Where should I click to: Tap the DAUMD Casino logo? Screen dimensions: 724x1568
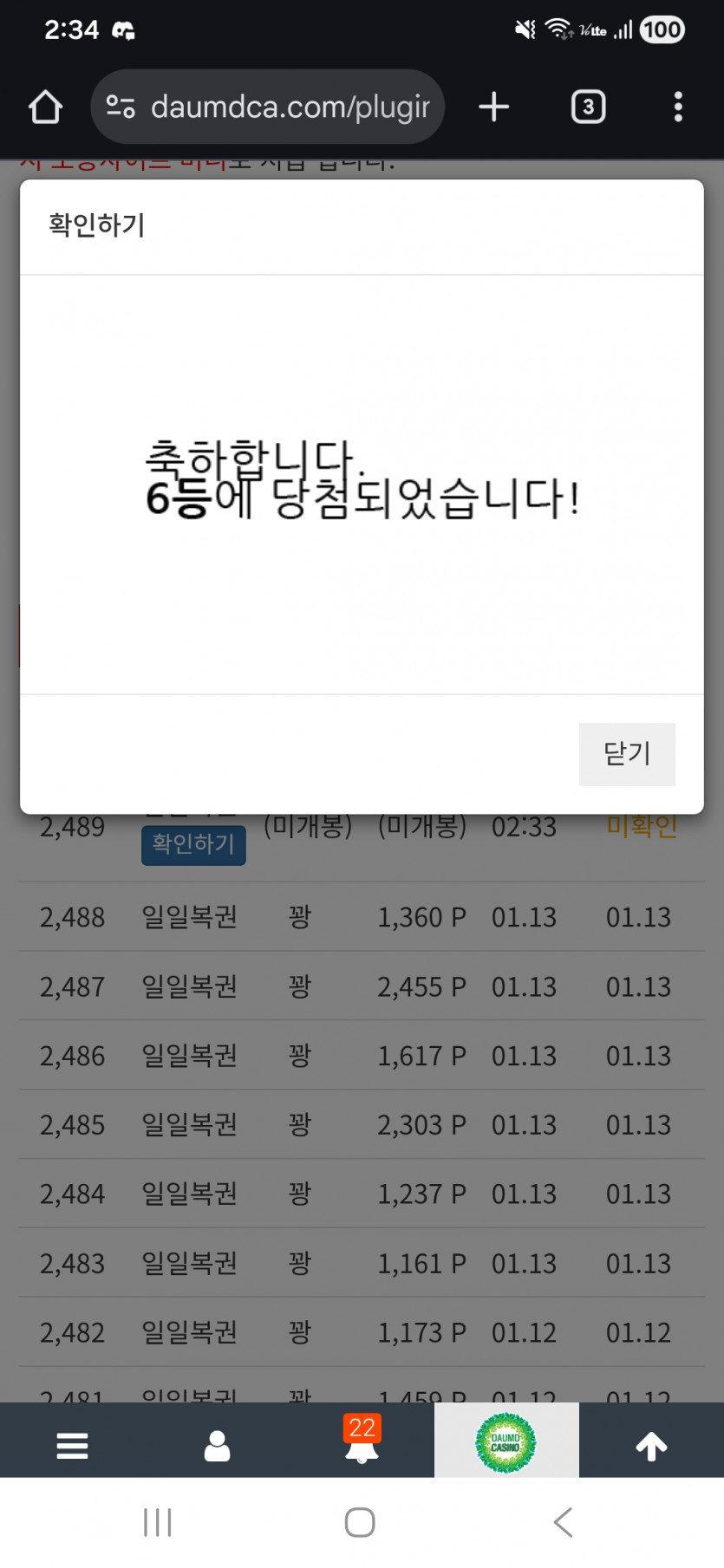tap(506, 1440)
